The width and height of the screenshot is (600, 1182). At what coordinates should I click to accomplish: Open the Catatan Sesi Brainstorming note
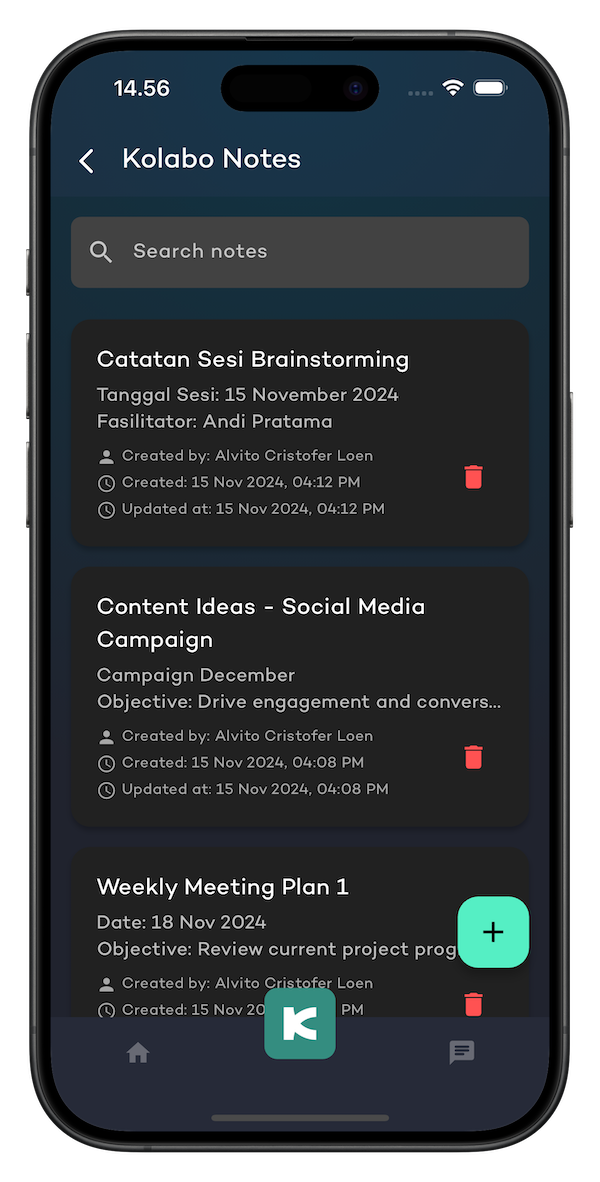click(x=253, y=360)
